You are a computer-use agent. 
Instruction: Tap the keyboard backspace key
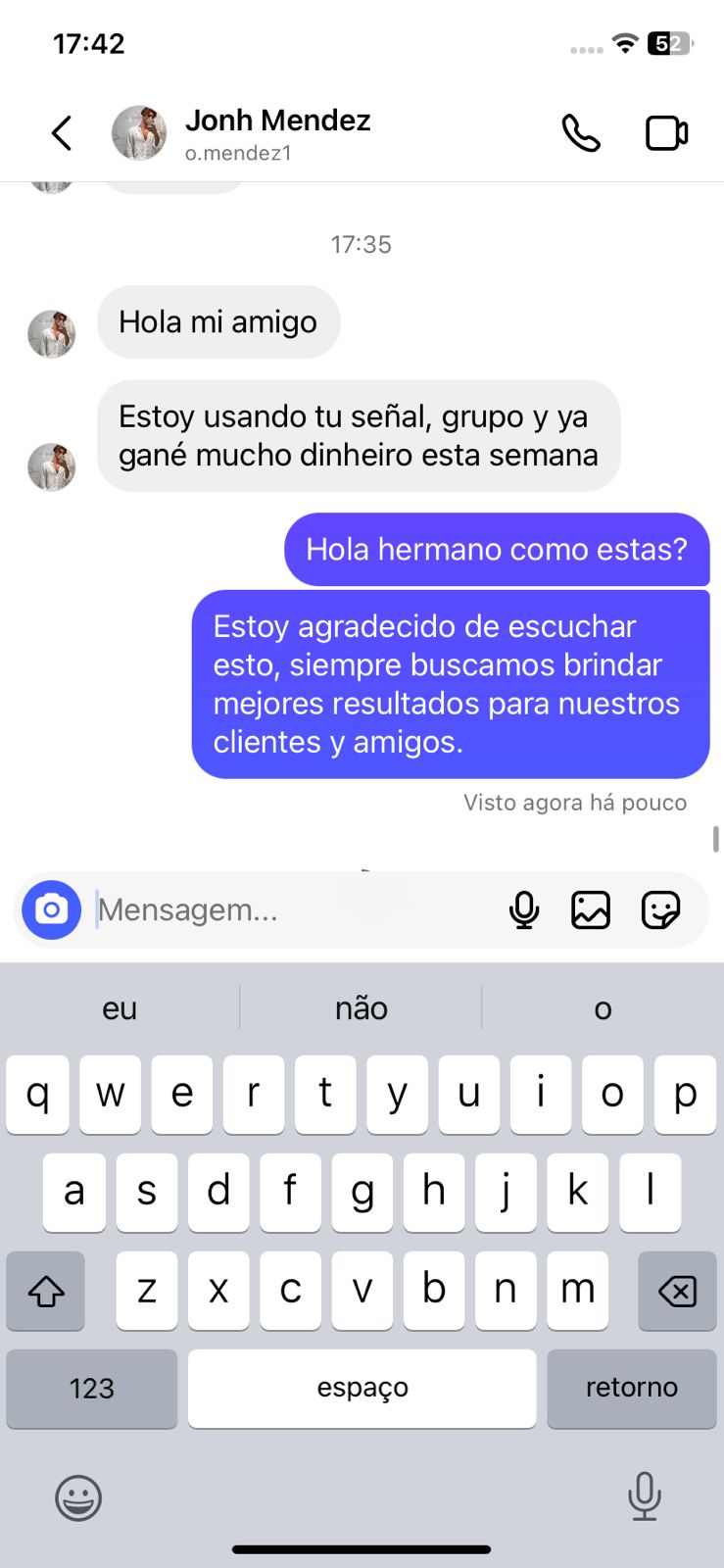pos(677,1291)
